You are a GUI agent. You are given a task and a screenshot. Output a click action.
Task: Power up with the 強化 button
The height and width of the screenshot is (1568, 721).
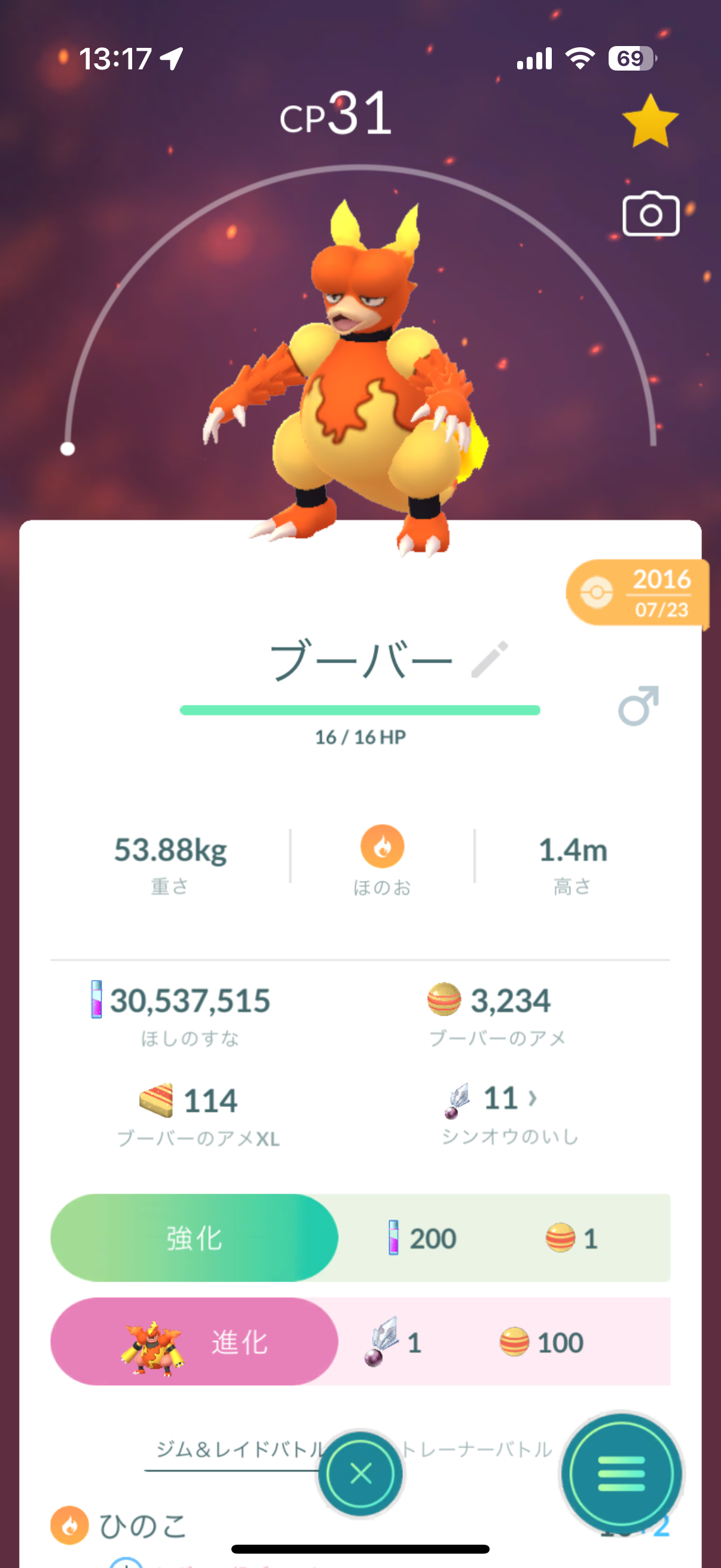[x=194, y=1237]
